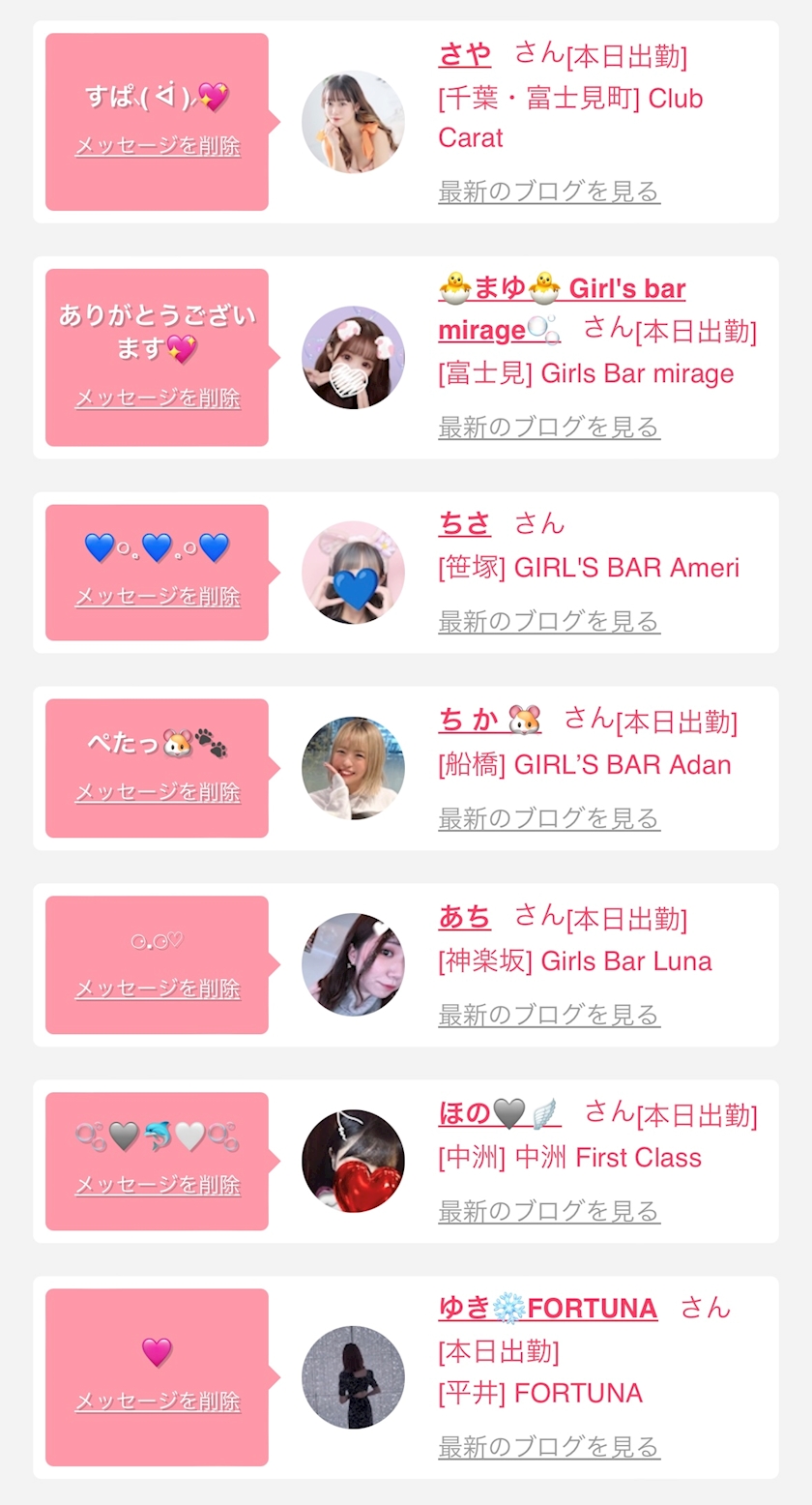View さや's latest blog
Screen dimensions: 812x1505
tap(549, 191)
